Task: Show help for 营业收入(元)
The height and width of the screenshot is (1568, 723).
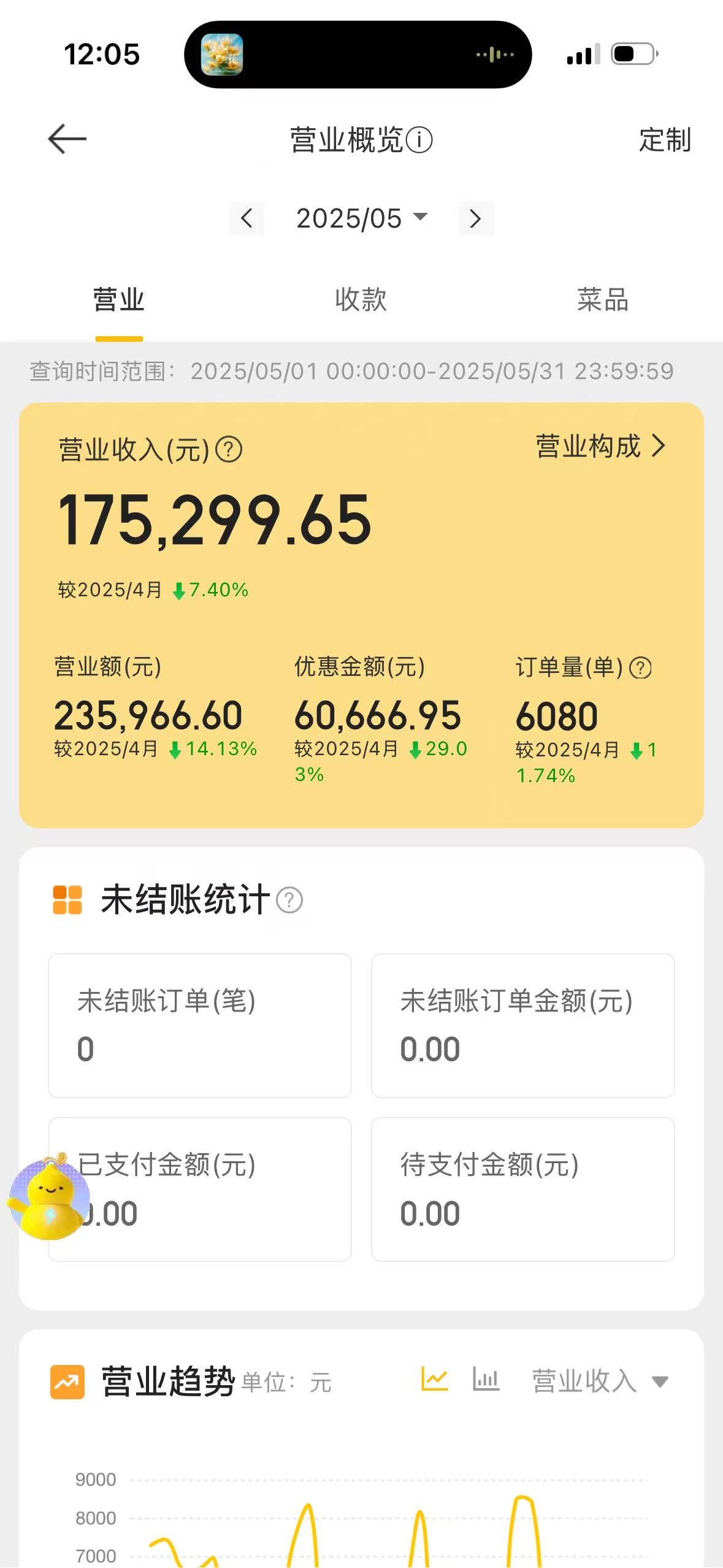Action: 229,450
